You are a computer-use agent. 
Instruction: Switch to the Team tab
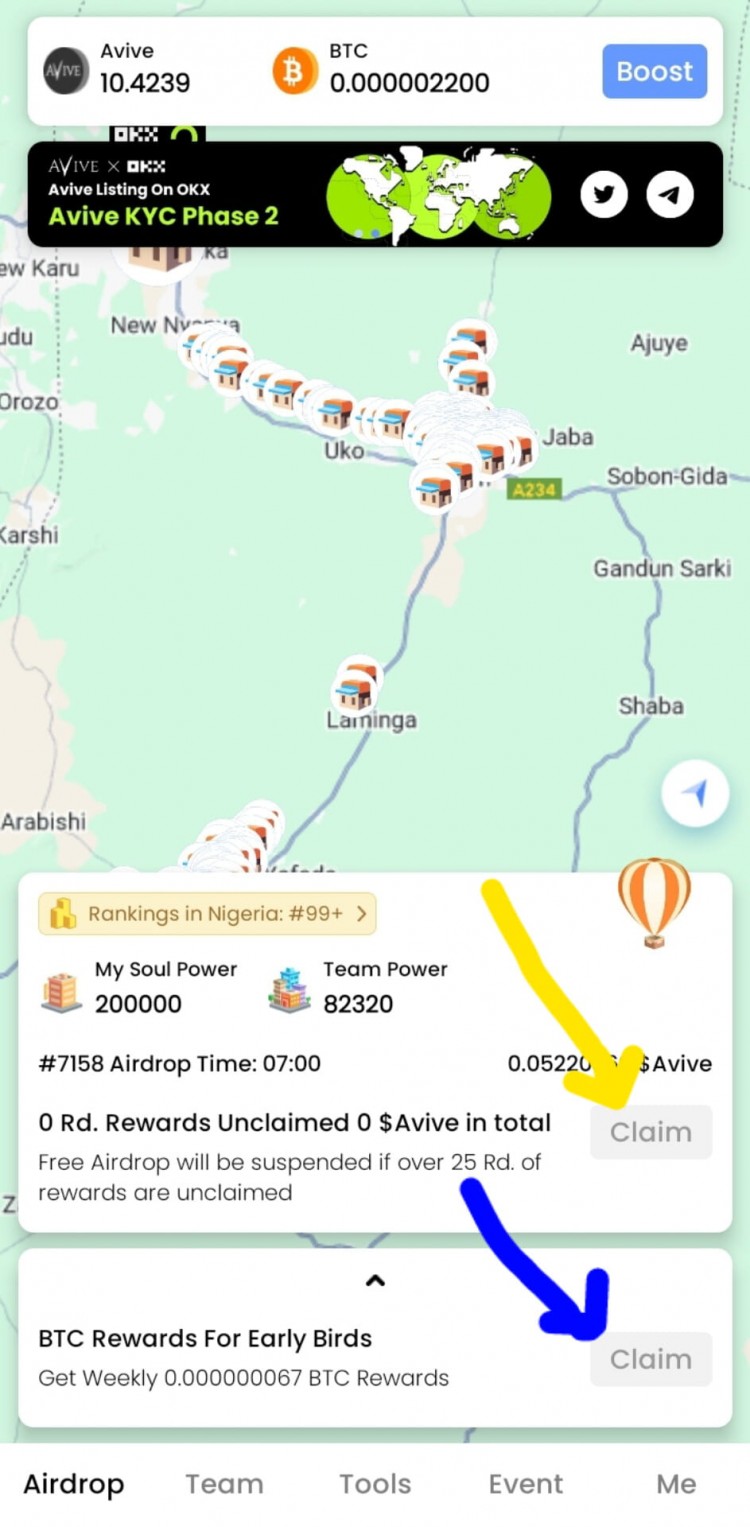(x=224, y=1484)
